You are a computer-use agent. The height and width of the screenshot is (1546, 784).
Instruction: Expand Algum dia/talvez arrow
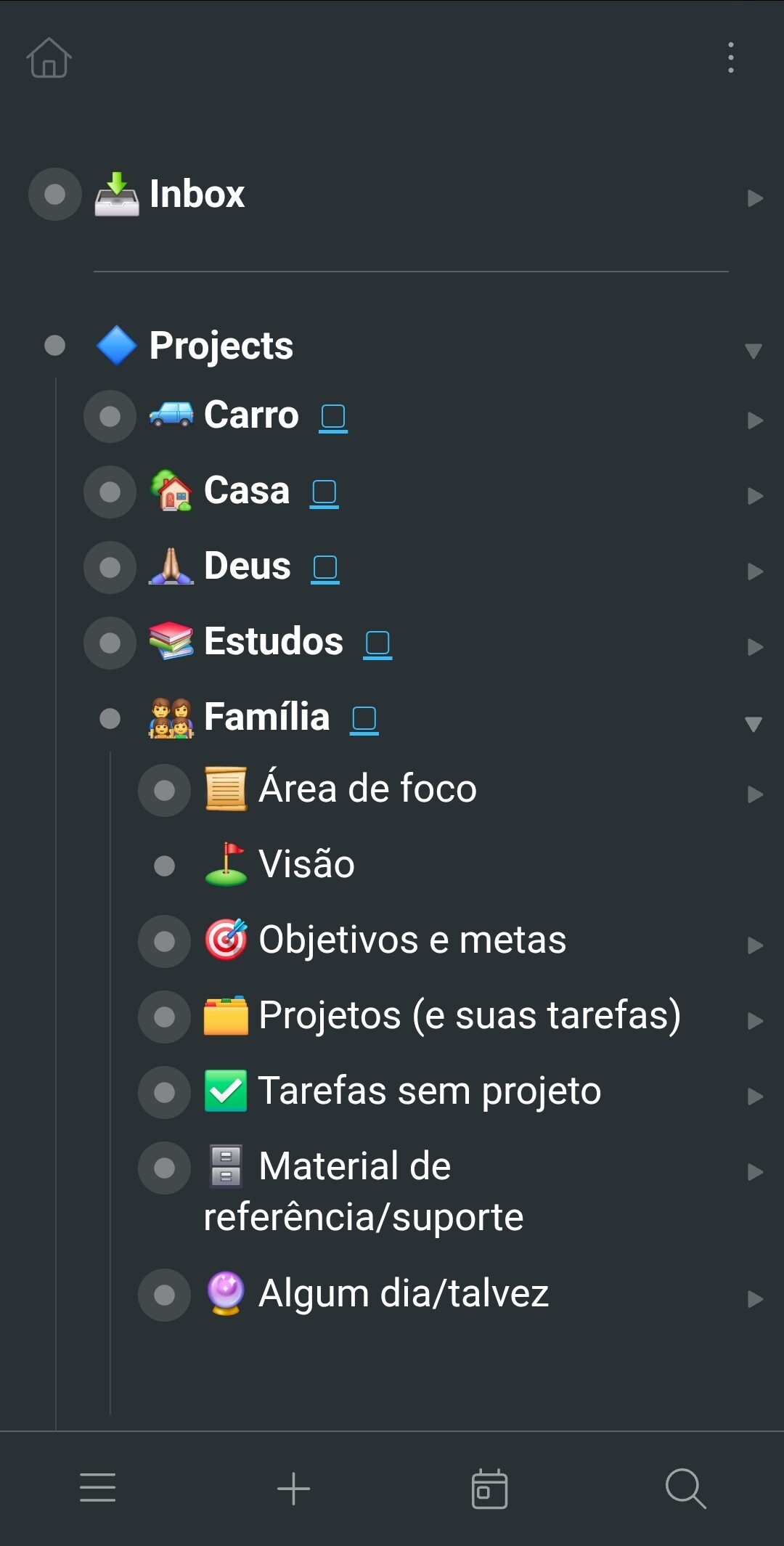(754, 1299)
